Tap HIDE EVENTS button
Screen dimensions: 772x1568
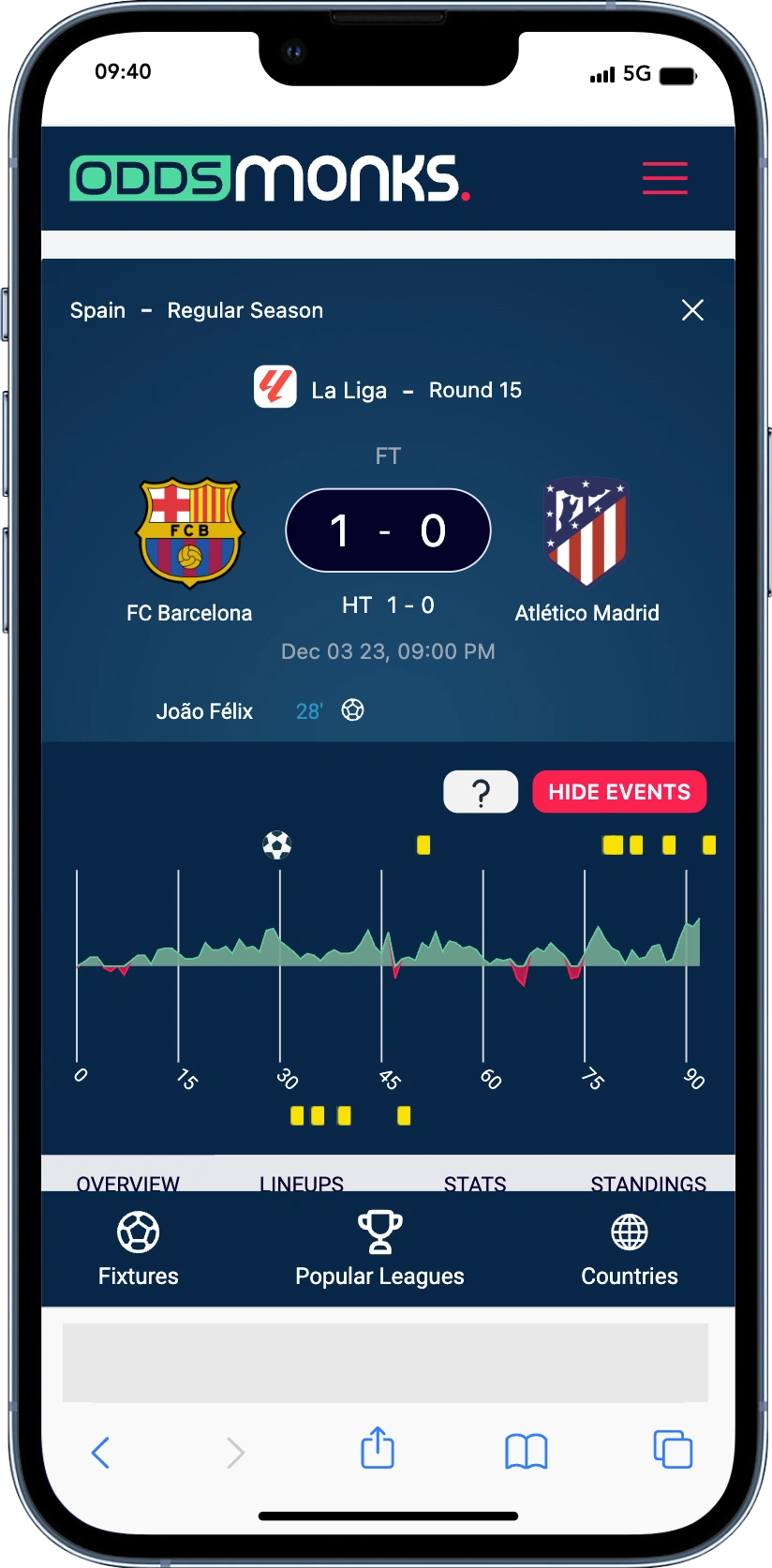619,792
